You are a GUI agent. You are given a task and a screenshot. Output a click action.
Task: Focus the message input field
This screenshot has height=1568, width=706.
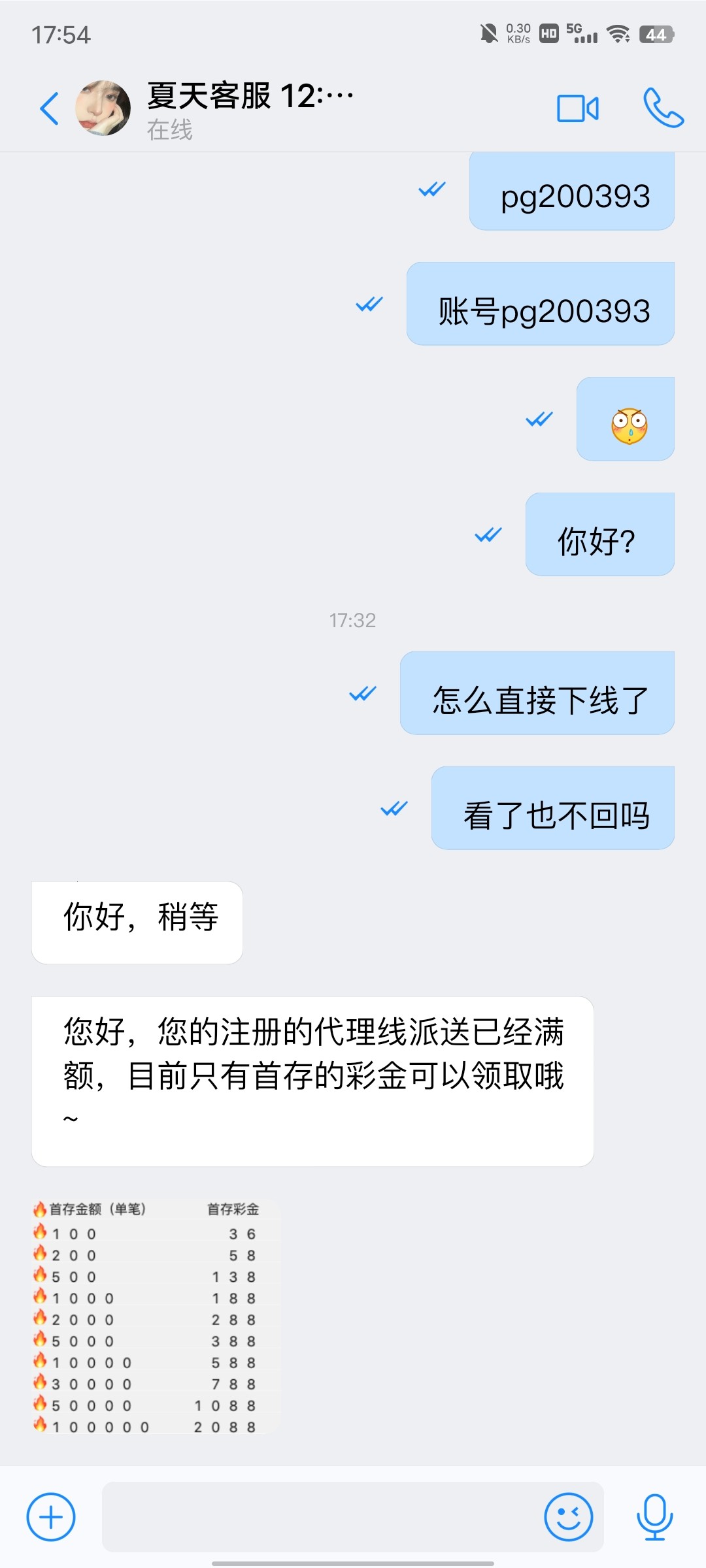pyautogui.click(x=320, y=1516)
